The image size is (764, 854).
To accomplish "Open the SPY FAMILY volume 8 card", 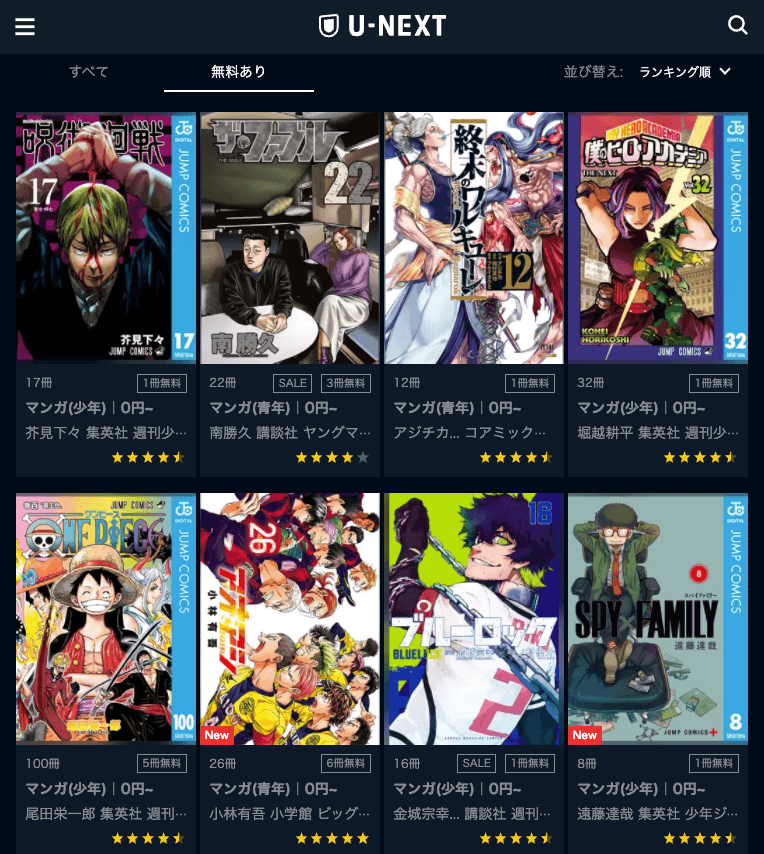I will [658, 618].
